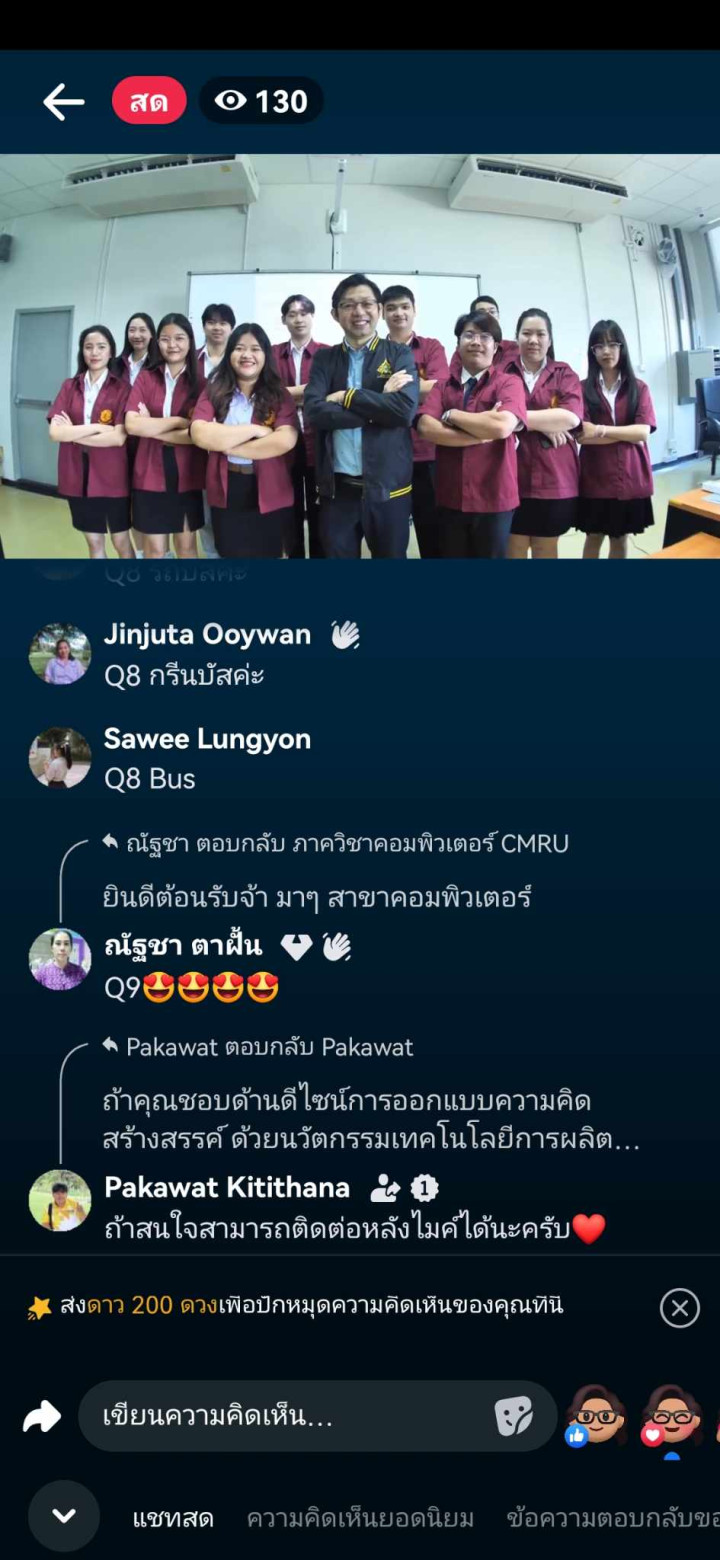Tap the live video player
The height and width of the screenshot is (1560, 720).
360,355
